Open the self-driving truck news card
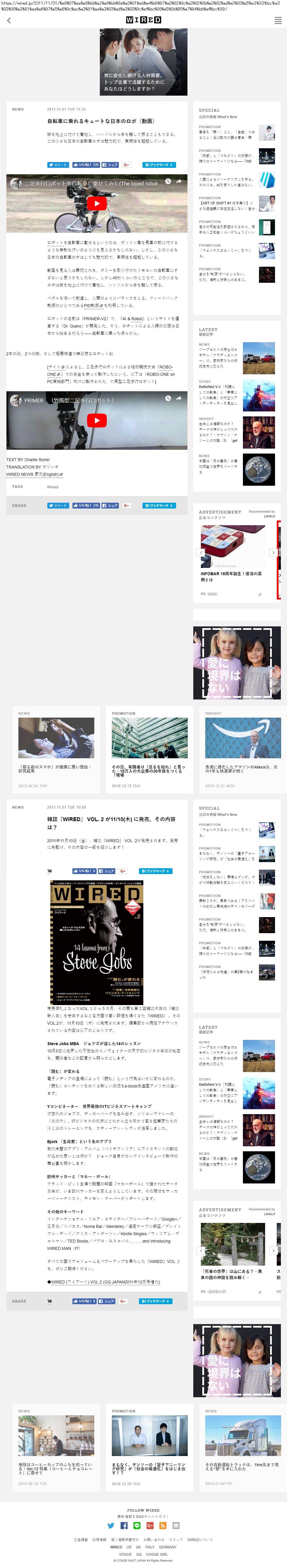 pyautogui.click(x=242, y=1444)
